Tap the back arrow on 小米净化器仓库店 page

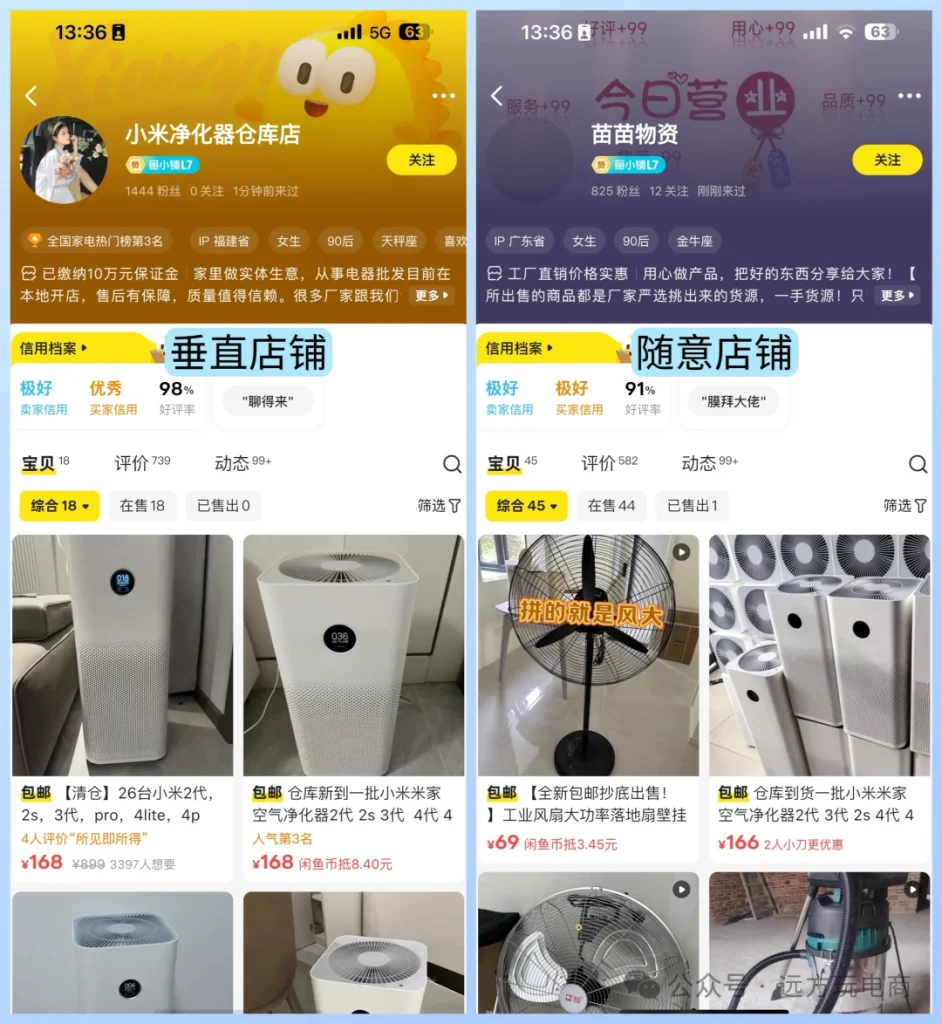31,95
